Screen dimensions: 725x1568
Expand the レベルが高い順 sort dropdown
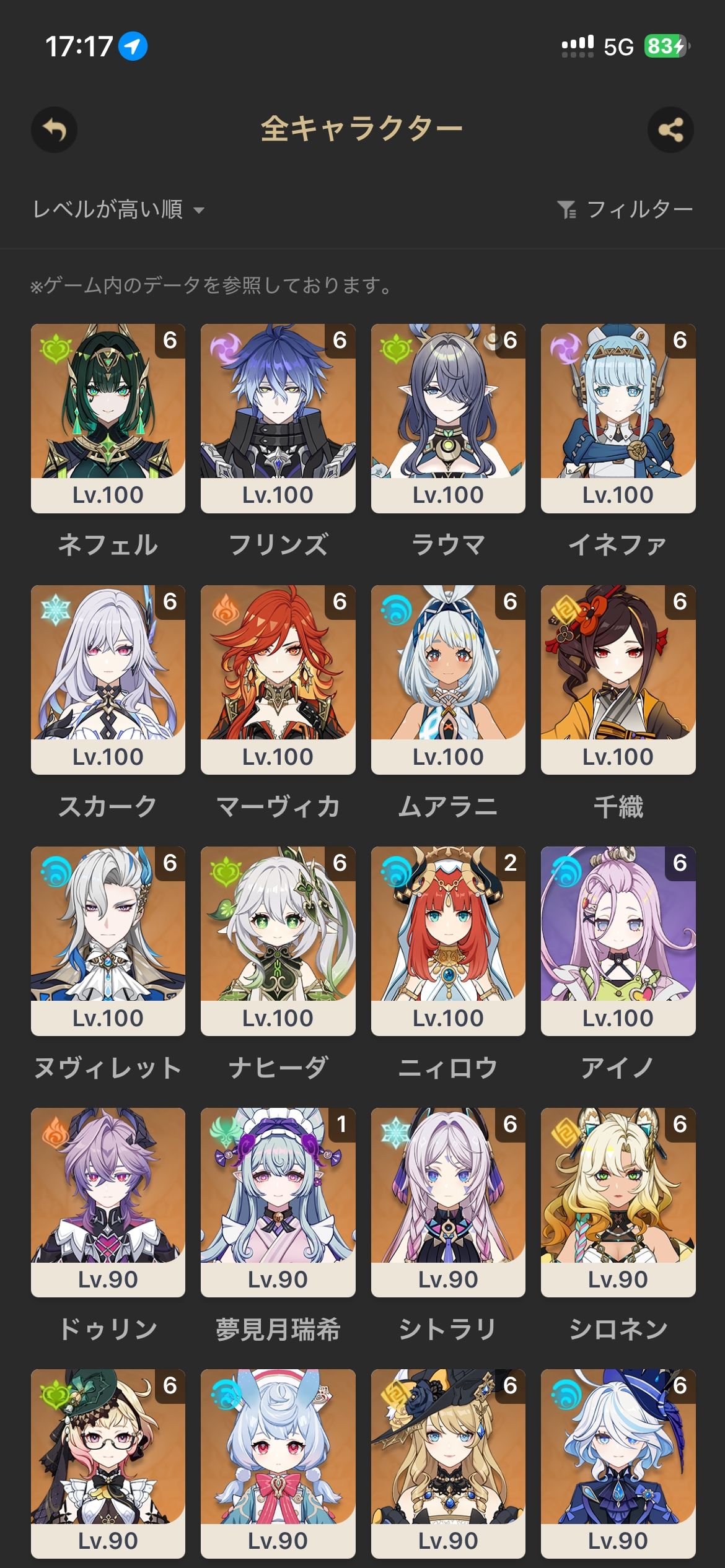tap(119, 210)
